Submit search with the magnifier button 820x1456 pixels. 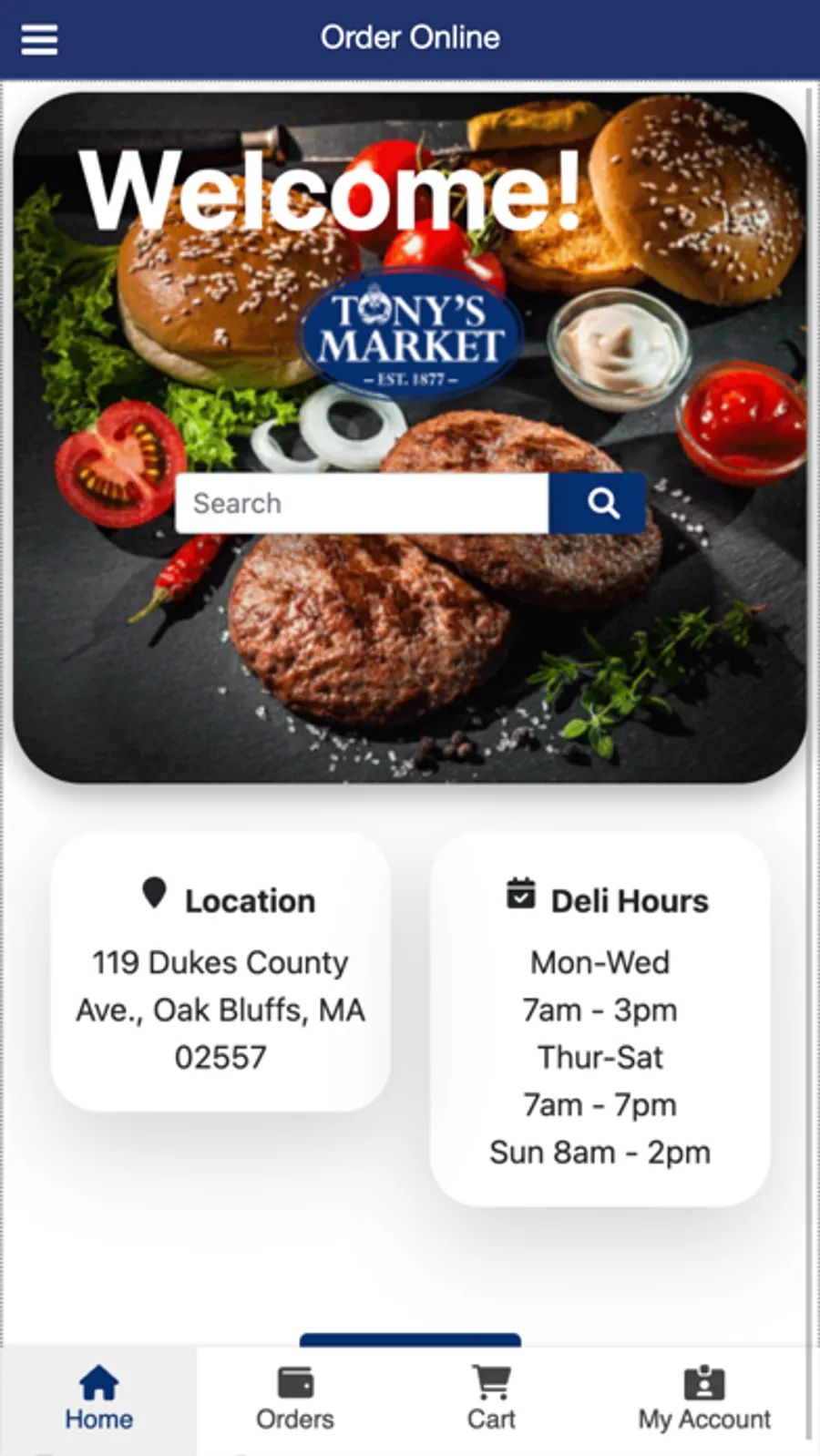click(x=602, y=503)
